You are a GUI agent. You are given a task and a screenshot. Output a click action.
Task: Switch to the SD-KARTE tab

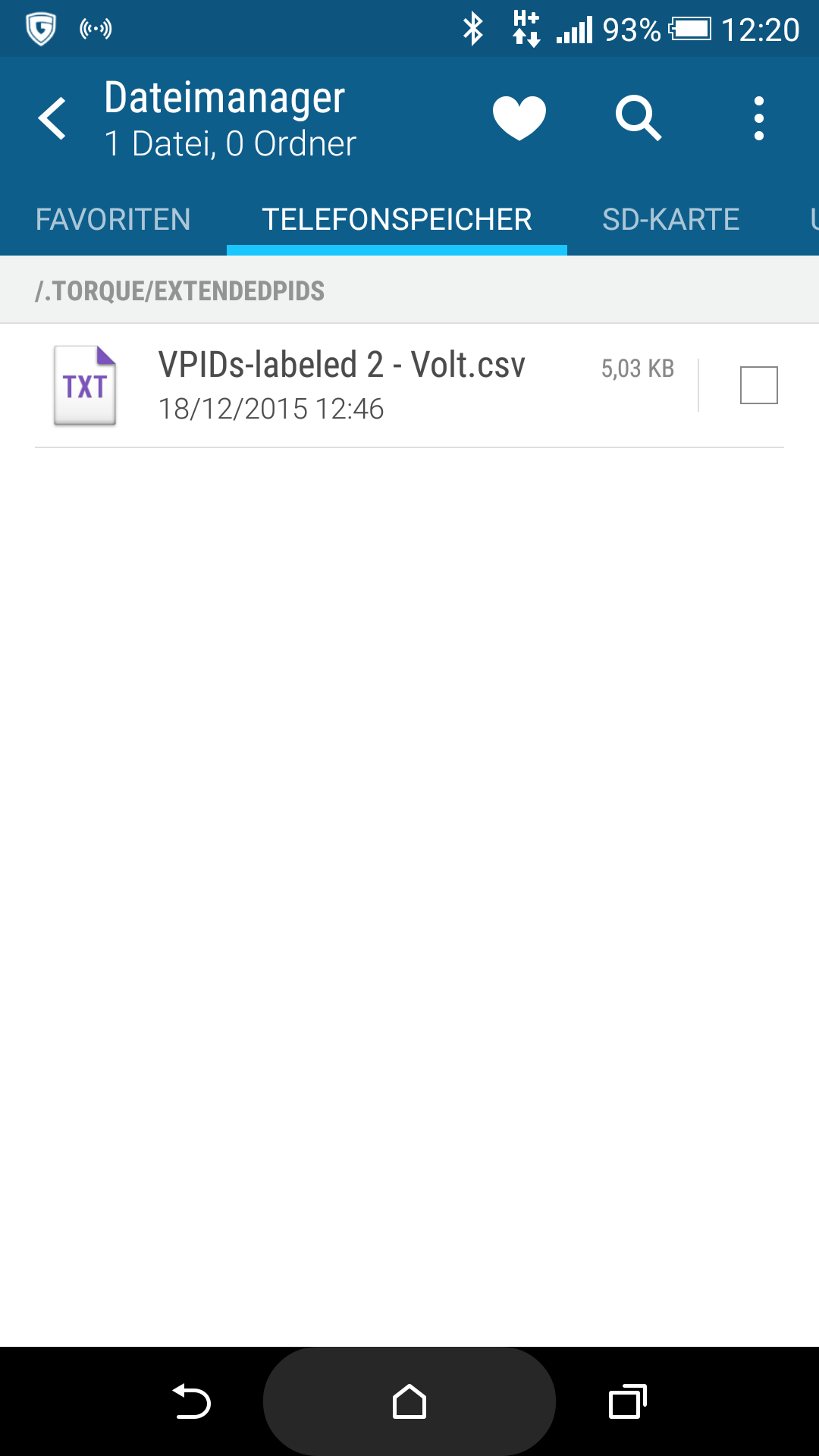pos(670,219)
